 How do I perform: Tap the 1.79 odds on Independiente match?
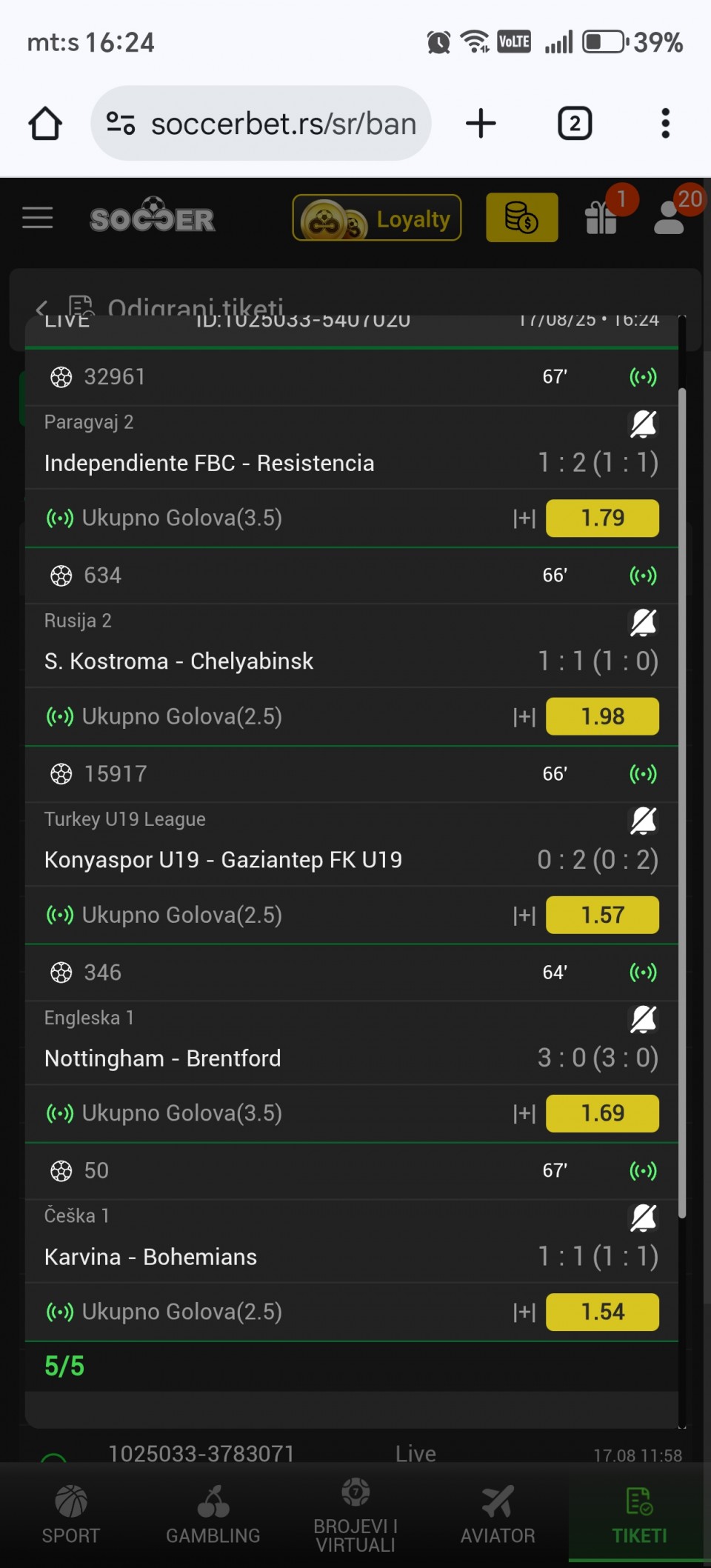(x=602, y=518)
